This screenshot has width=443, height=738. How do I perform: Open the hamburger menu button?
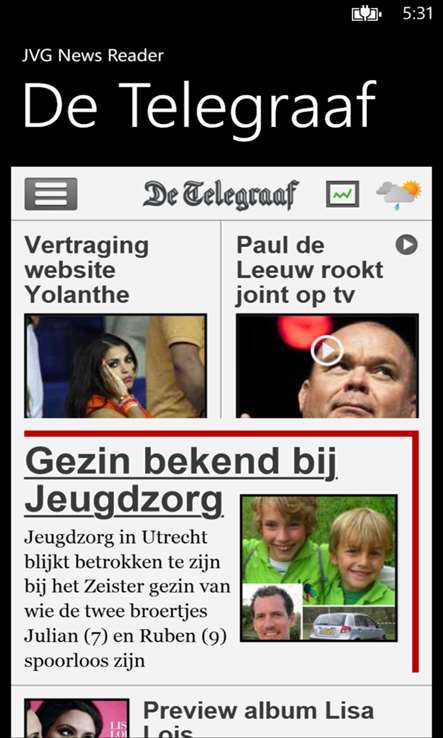(x=51, y=194)
